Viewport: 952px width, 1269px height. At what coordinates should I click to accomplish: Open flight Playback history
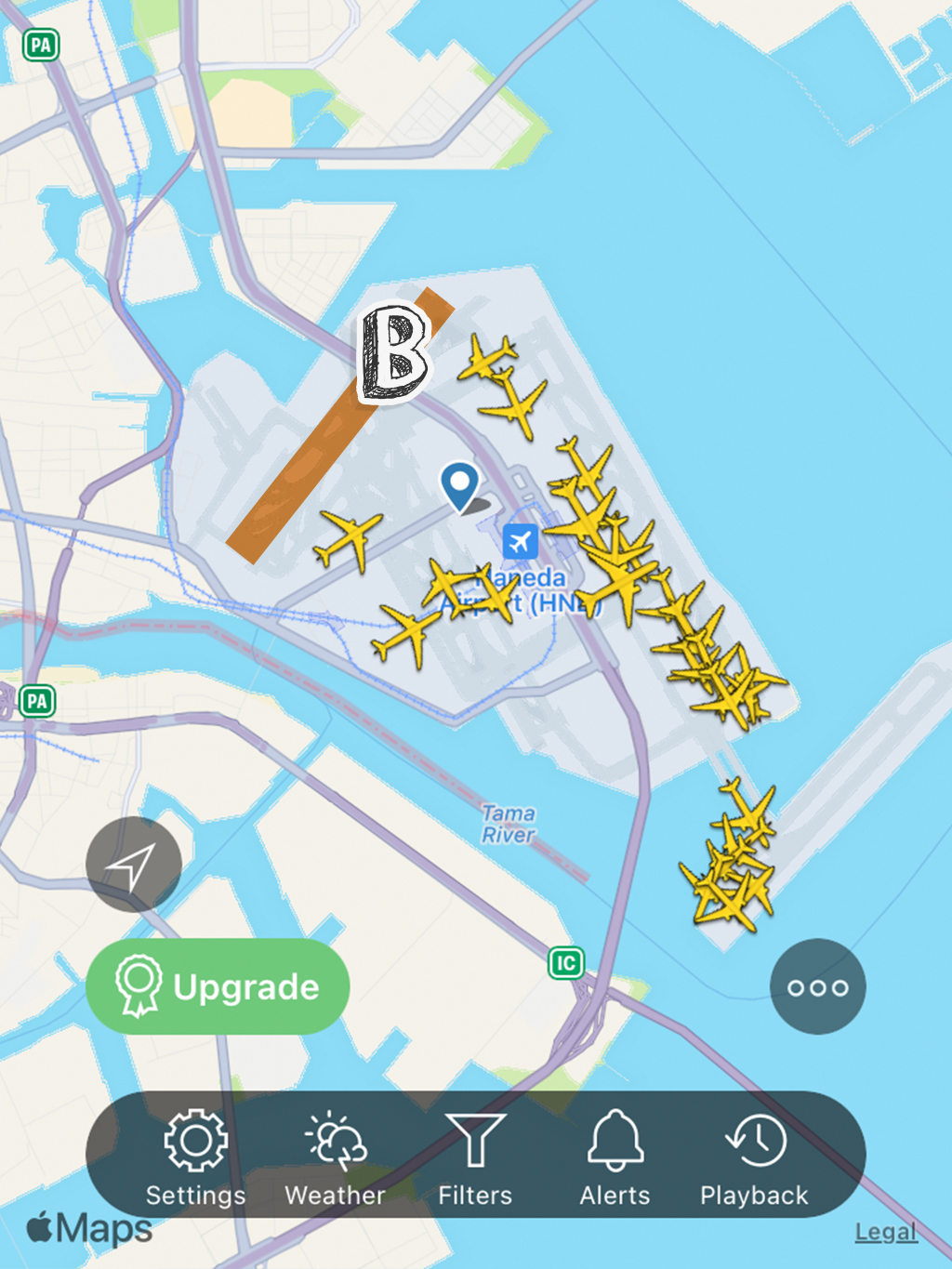tap(754, 1157)
